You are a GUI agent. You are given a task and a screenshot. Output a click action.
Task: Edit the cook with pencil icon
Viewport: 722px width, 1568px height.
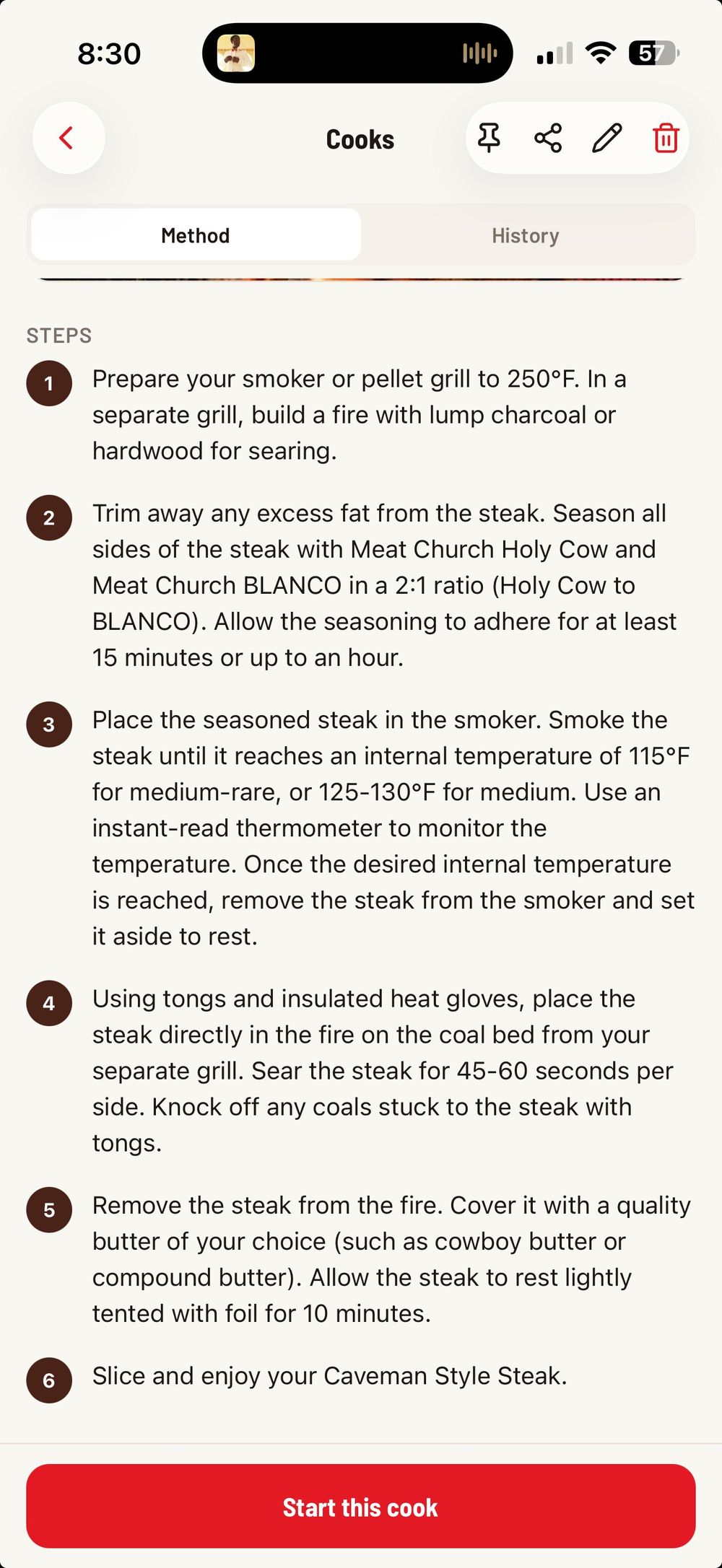tap(606, 138)
